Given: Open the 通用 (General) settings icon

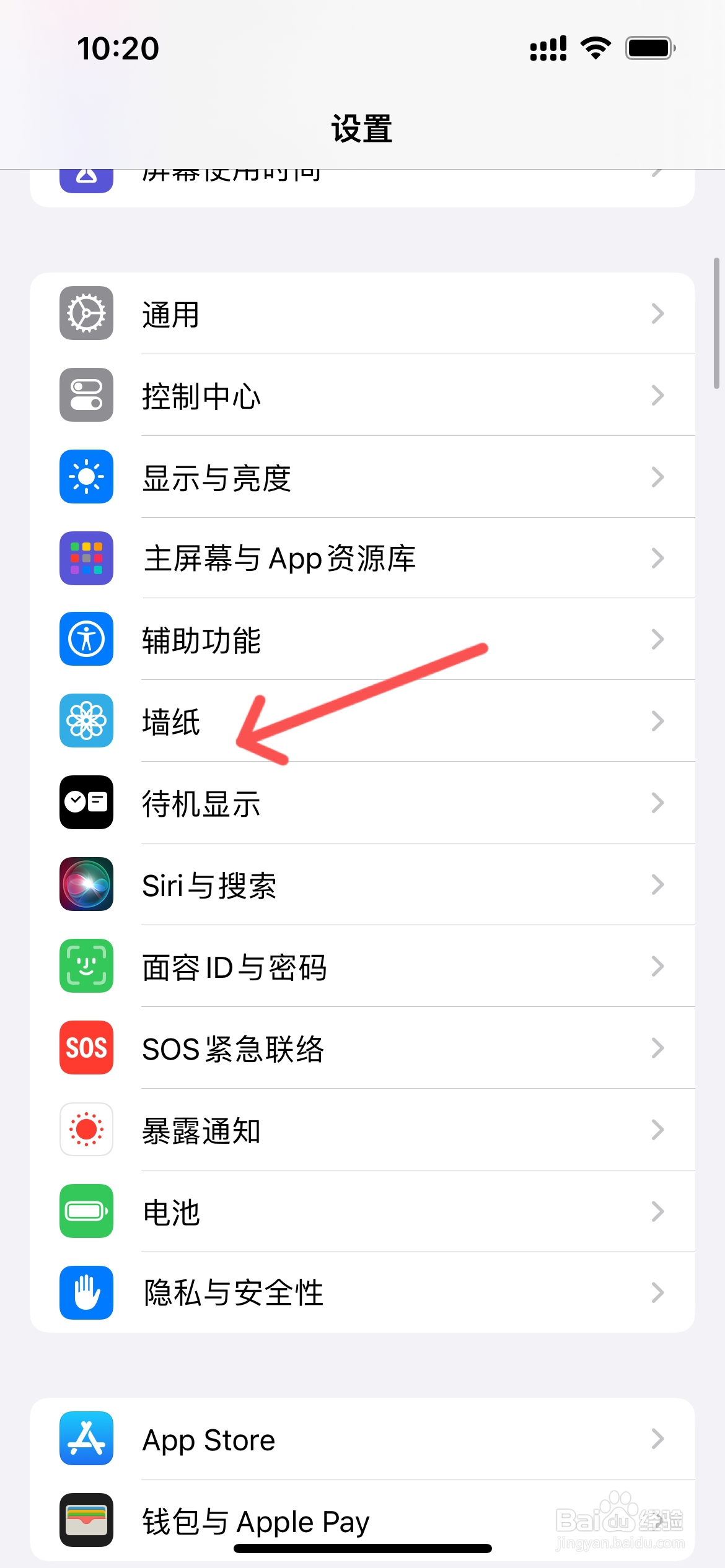Looking at the screenshot, I should 86,313.
